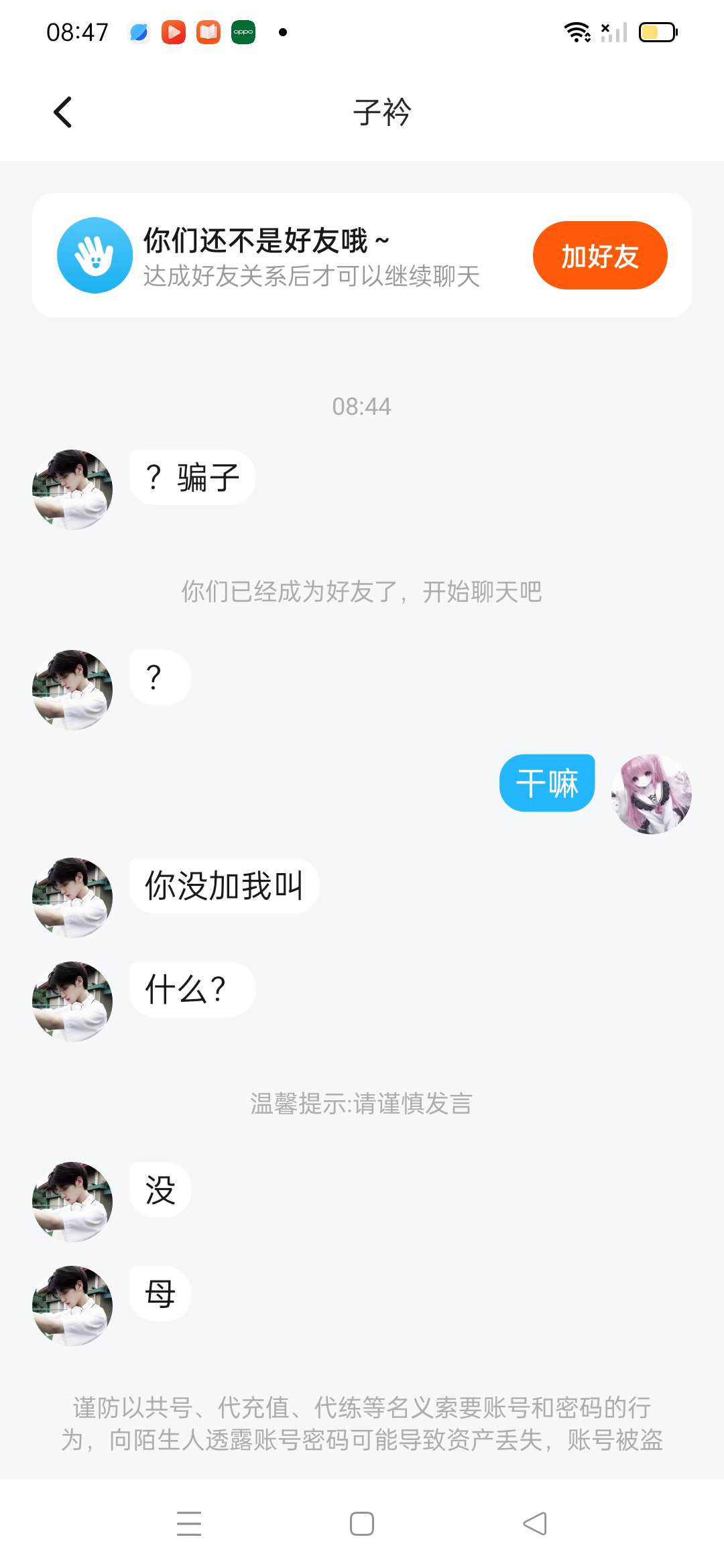Go back from the 子衿 chat
The height and width of the screenshot is (1568, 724).
pyautogui.click(x=62, y=112)
